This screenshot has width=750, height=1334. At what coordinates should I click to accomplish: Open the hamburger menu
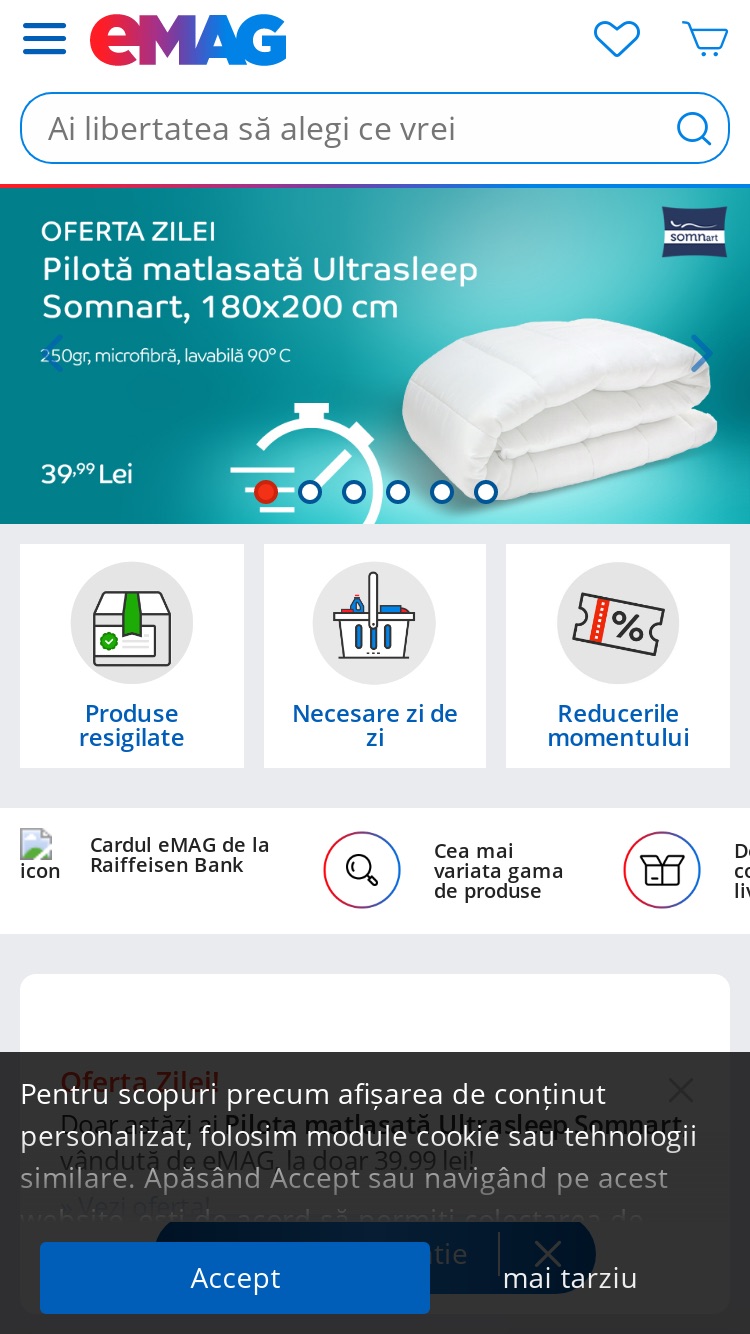44,40
